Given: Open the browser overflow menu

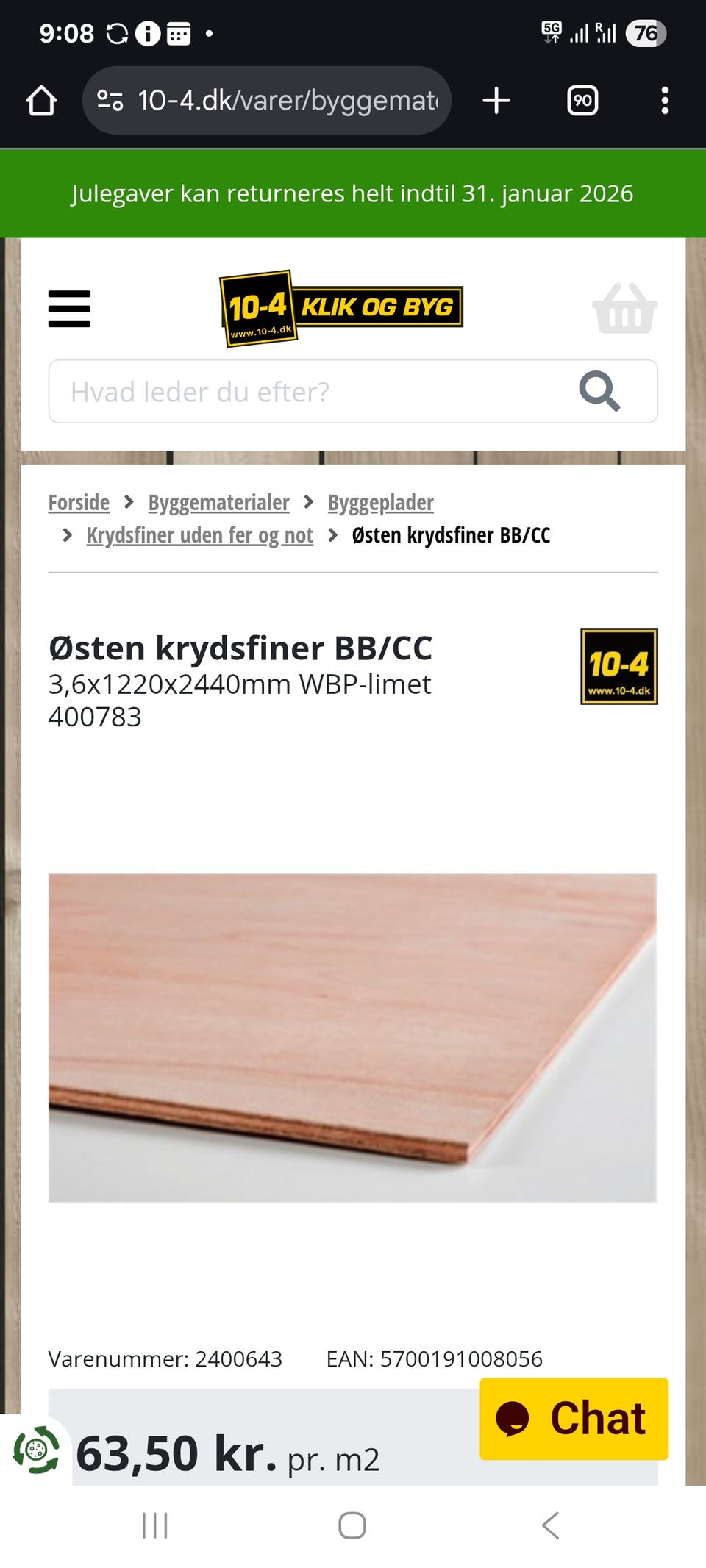Looking at the screenshot, I should pos(666,100).
